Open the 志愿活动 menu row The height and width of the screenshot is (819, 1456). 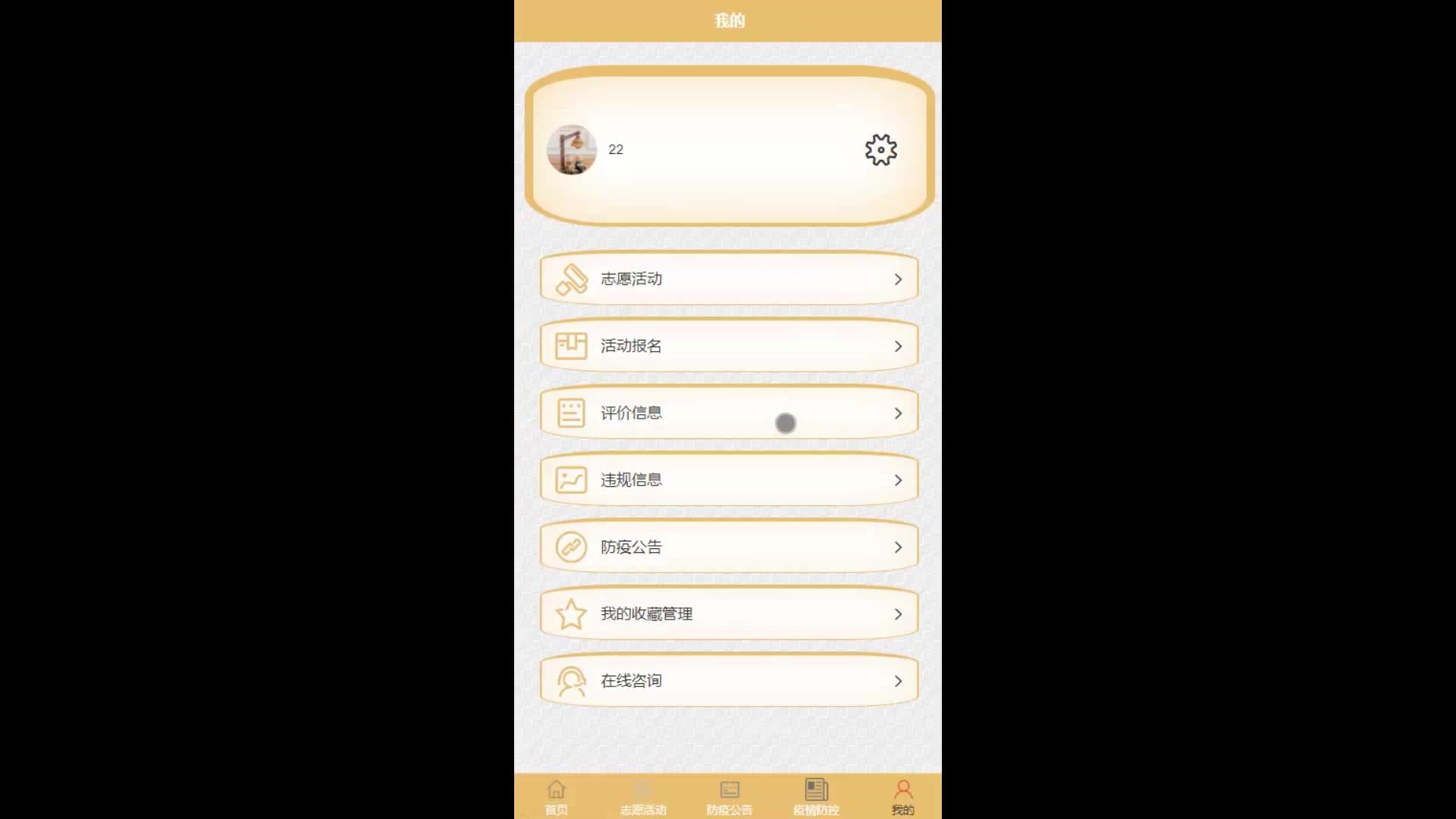pos(728,279)
